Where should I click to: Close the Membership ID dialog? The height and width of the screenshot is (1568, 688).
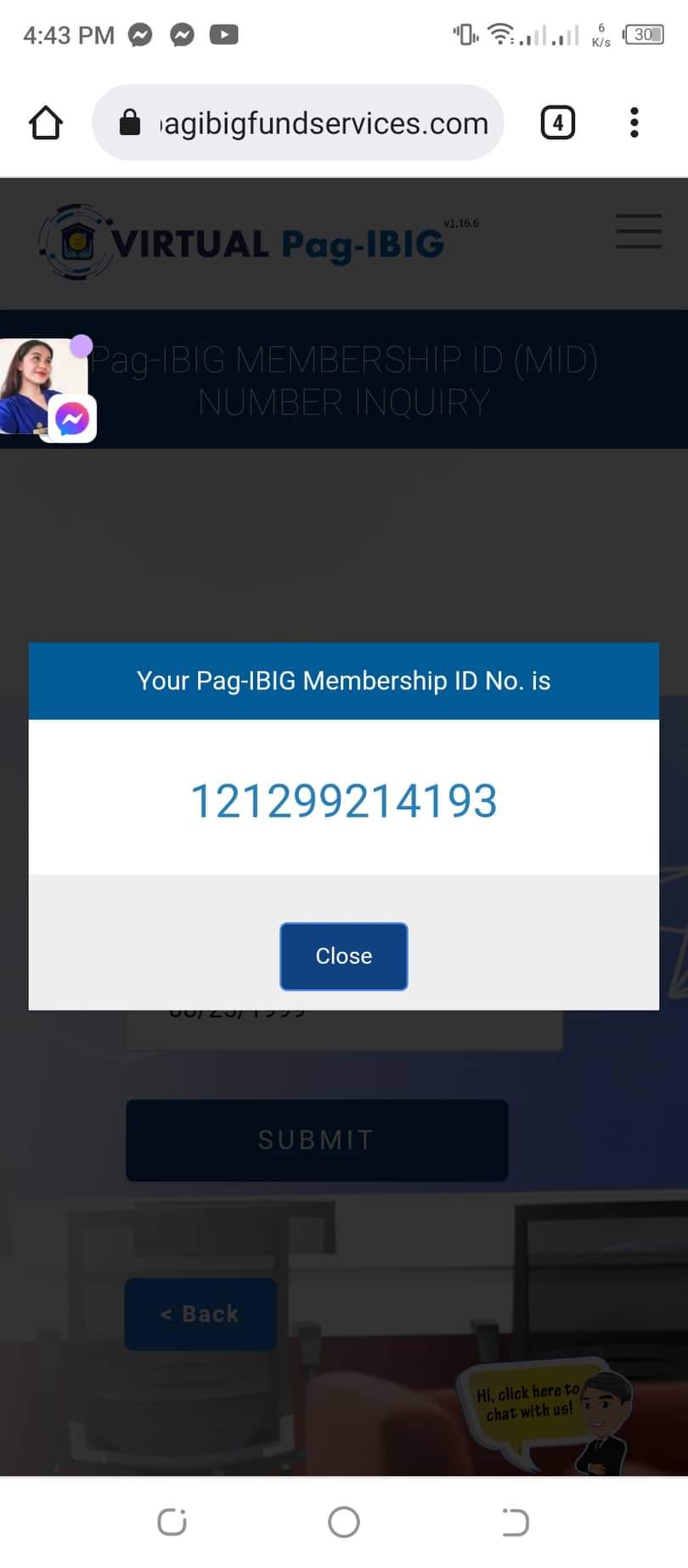coord(343,956)
